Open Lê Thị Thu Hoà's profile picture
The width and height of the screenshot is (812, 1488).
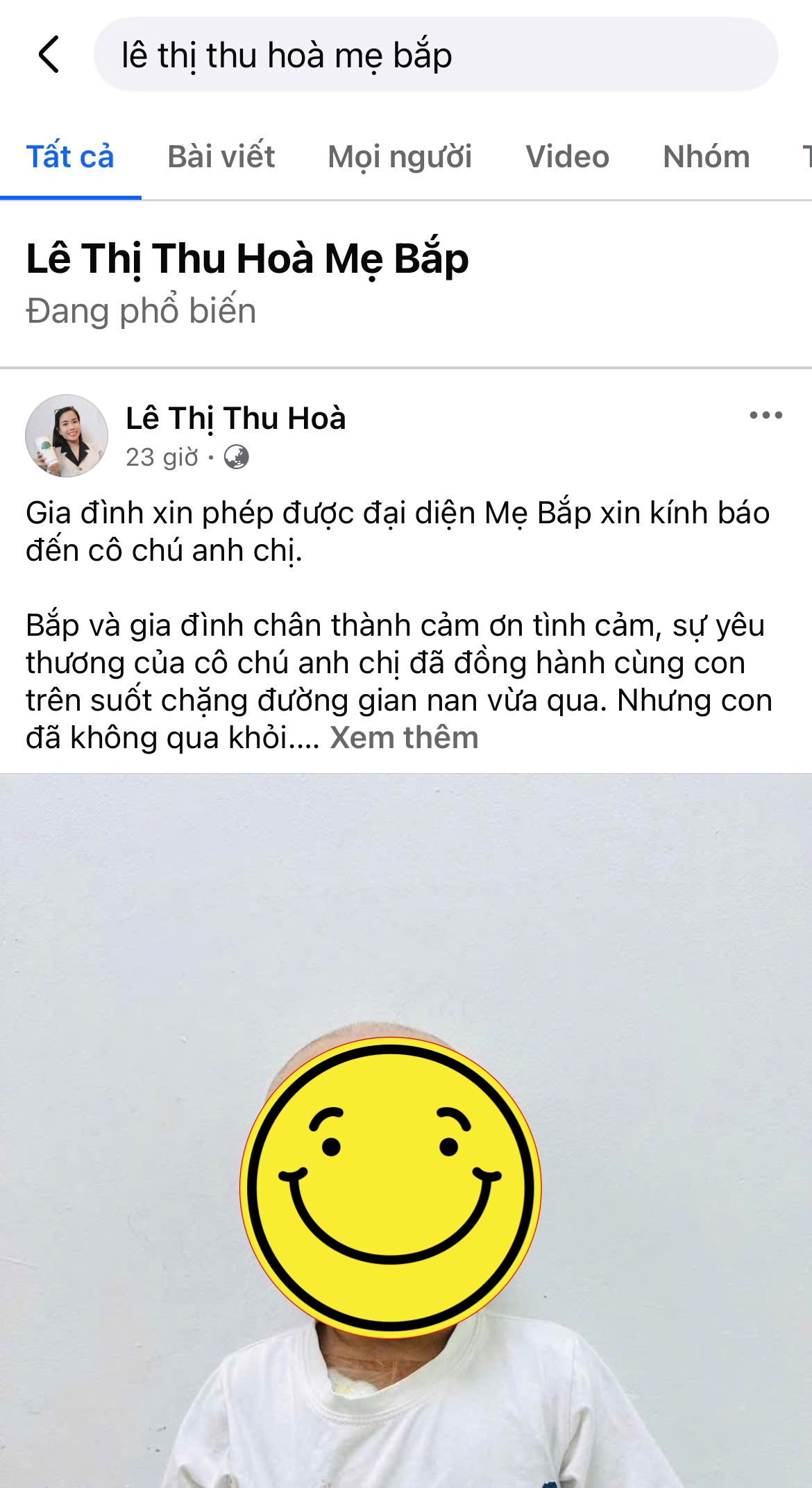coord(67,436)
